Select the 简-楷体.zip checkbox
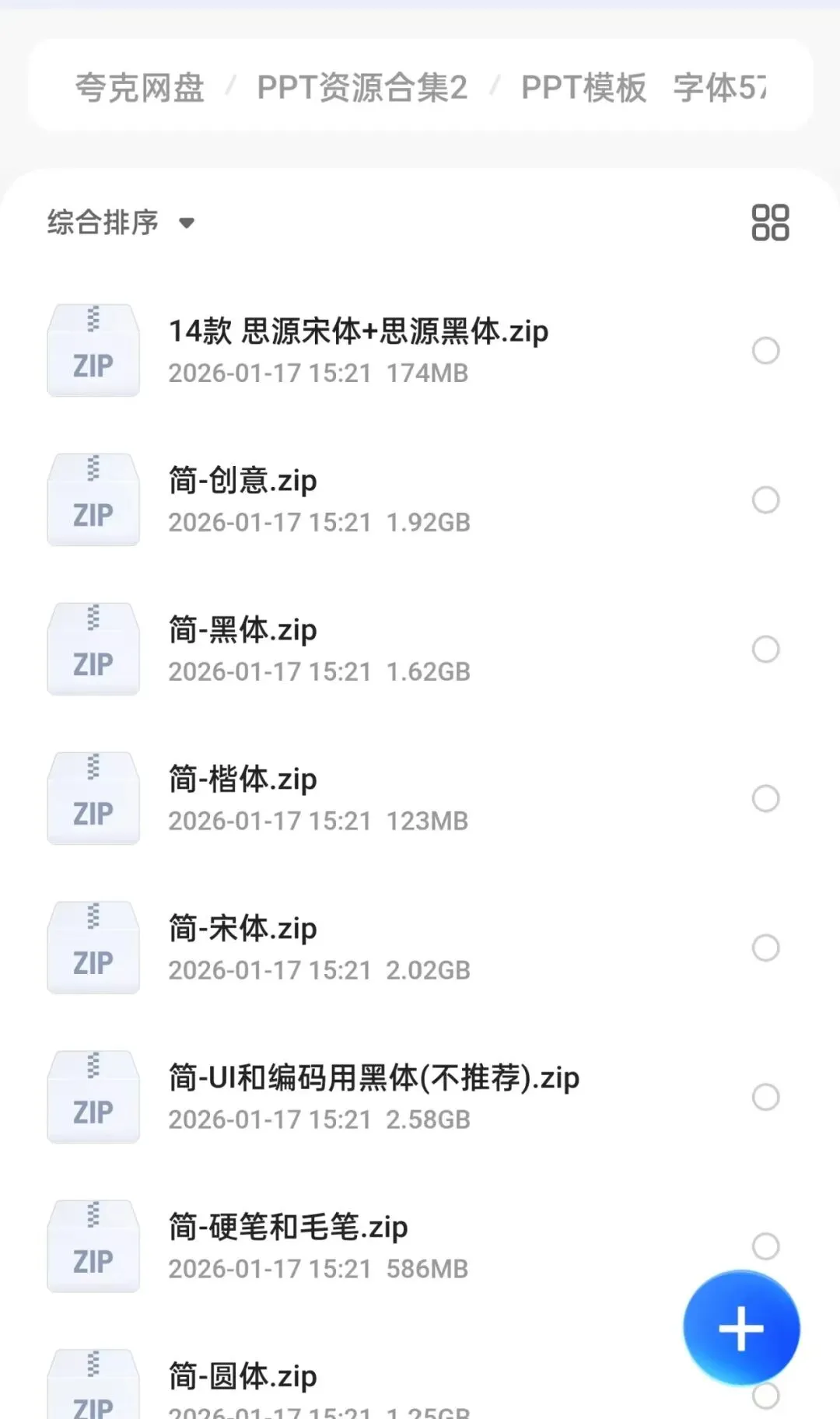The height and width of the screenshot is (1419, 840). coord(765,798)
